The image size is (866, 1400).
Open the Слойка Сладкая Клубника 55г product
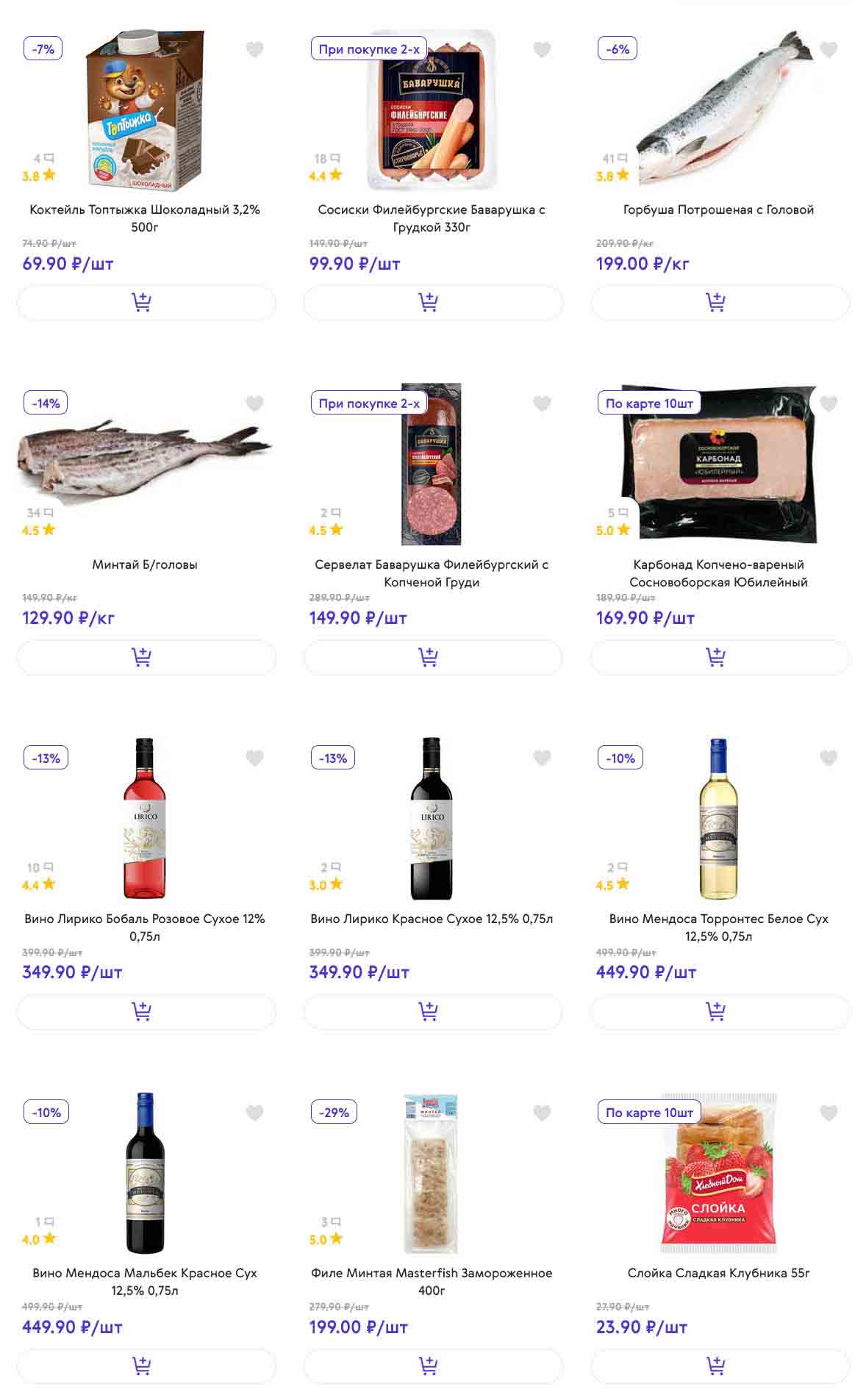click(718, 1273)
